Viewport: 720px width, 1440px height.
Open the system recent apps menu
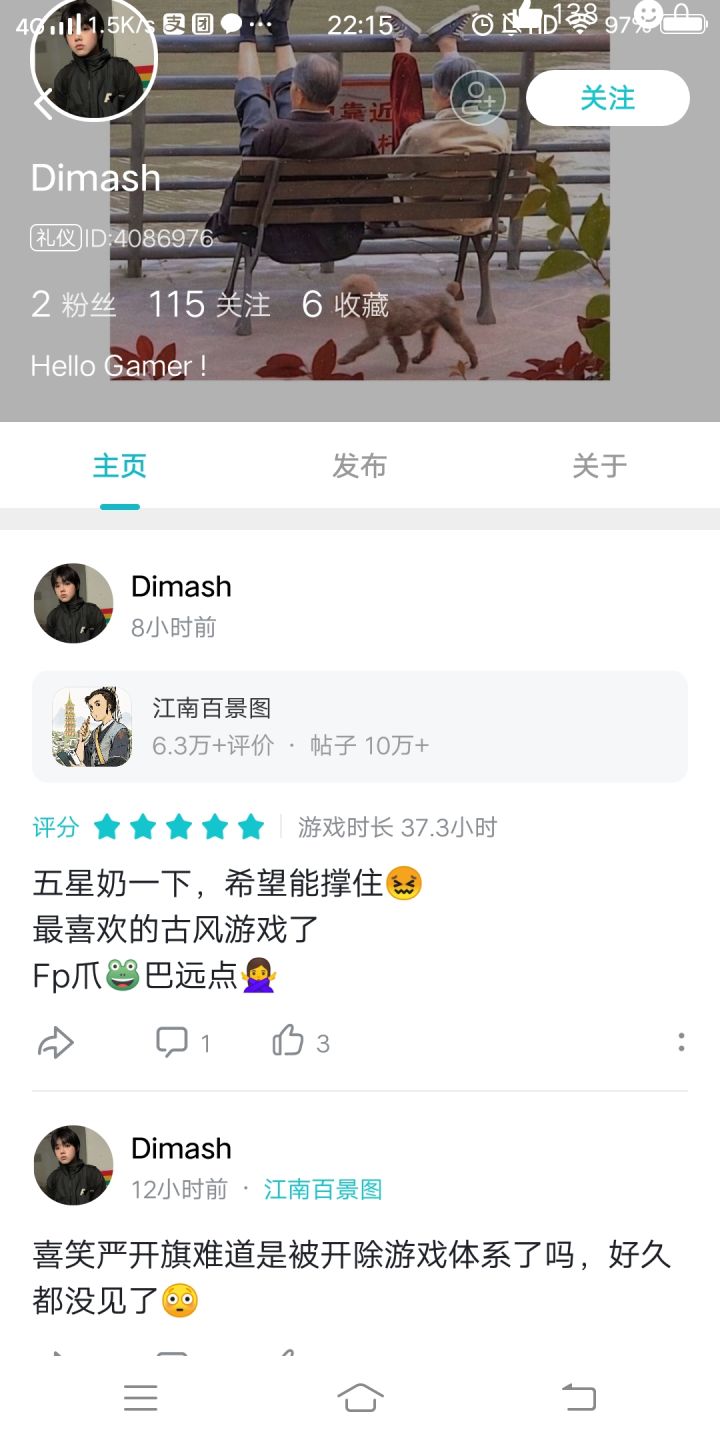(140, 1397)
